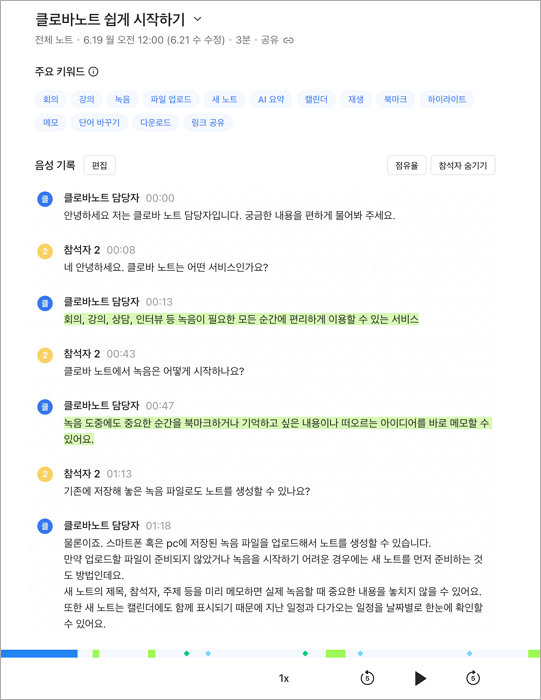Open the share link icon

[289, 41]
